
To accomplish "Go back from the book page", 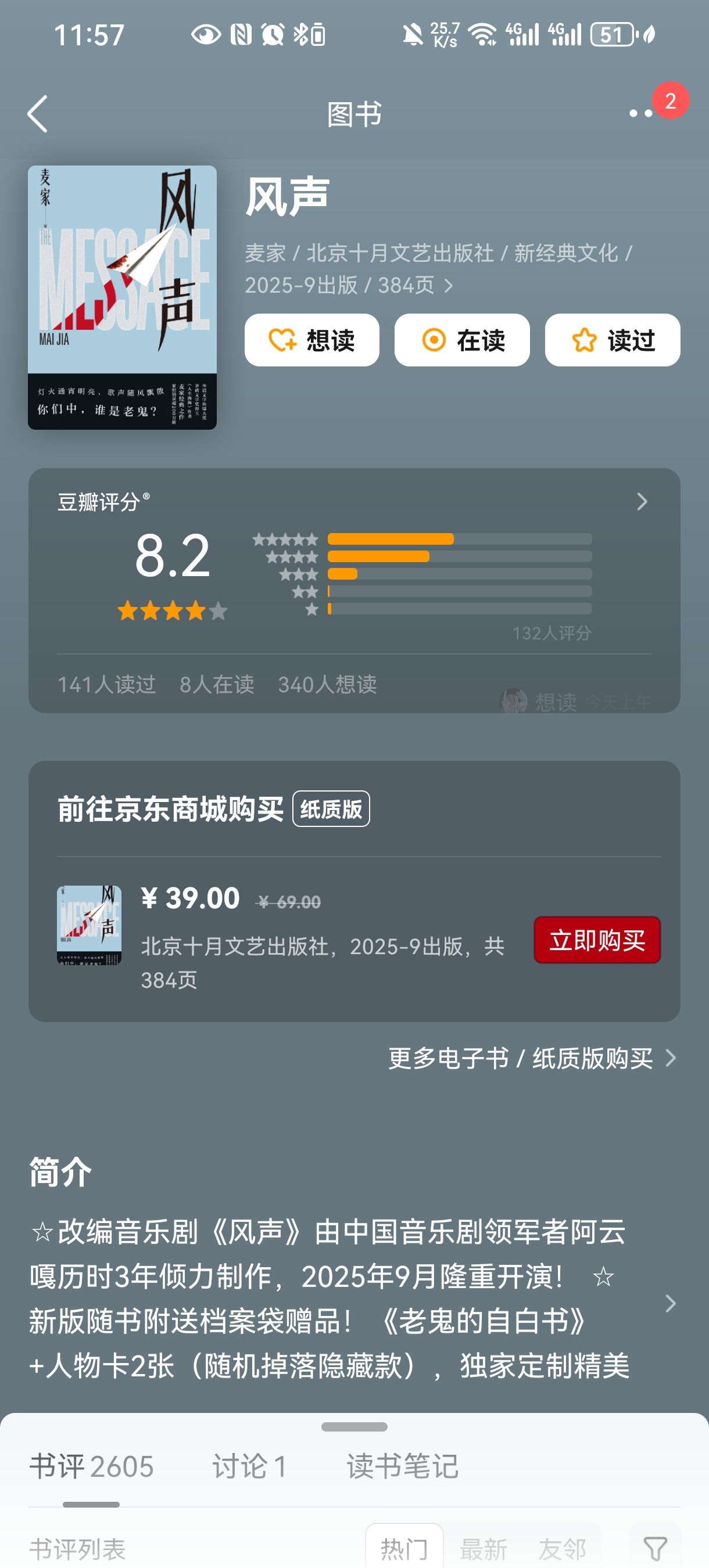I will 38,114.
